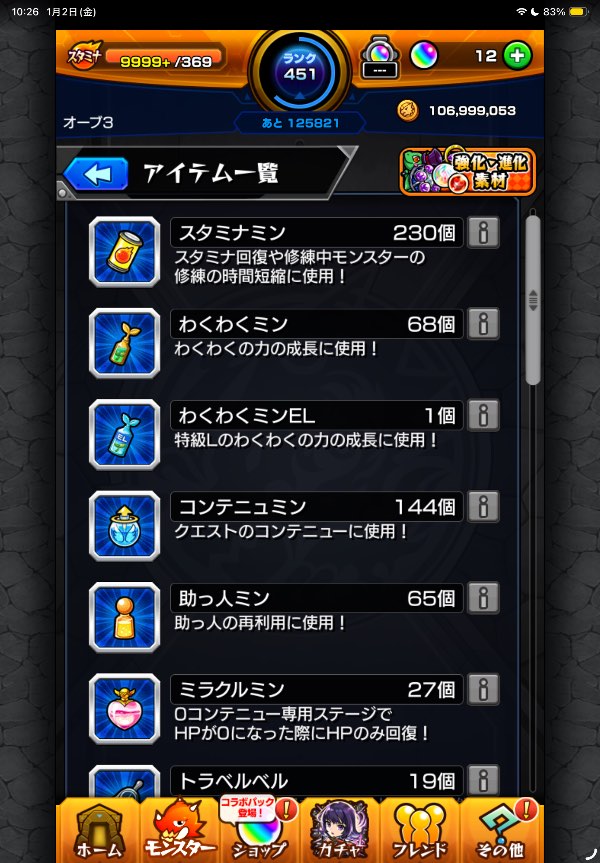Open the 強化・進化素材 list
Image resolution: width=600 pixels, height=863 pixels.
[468, 172]
